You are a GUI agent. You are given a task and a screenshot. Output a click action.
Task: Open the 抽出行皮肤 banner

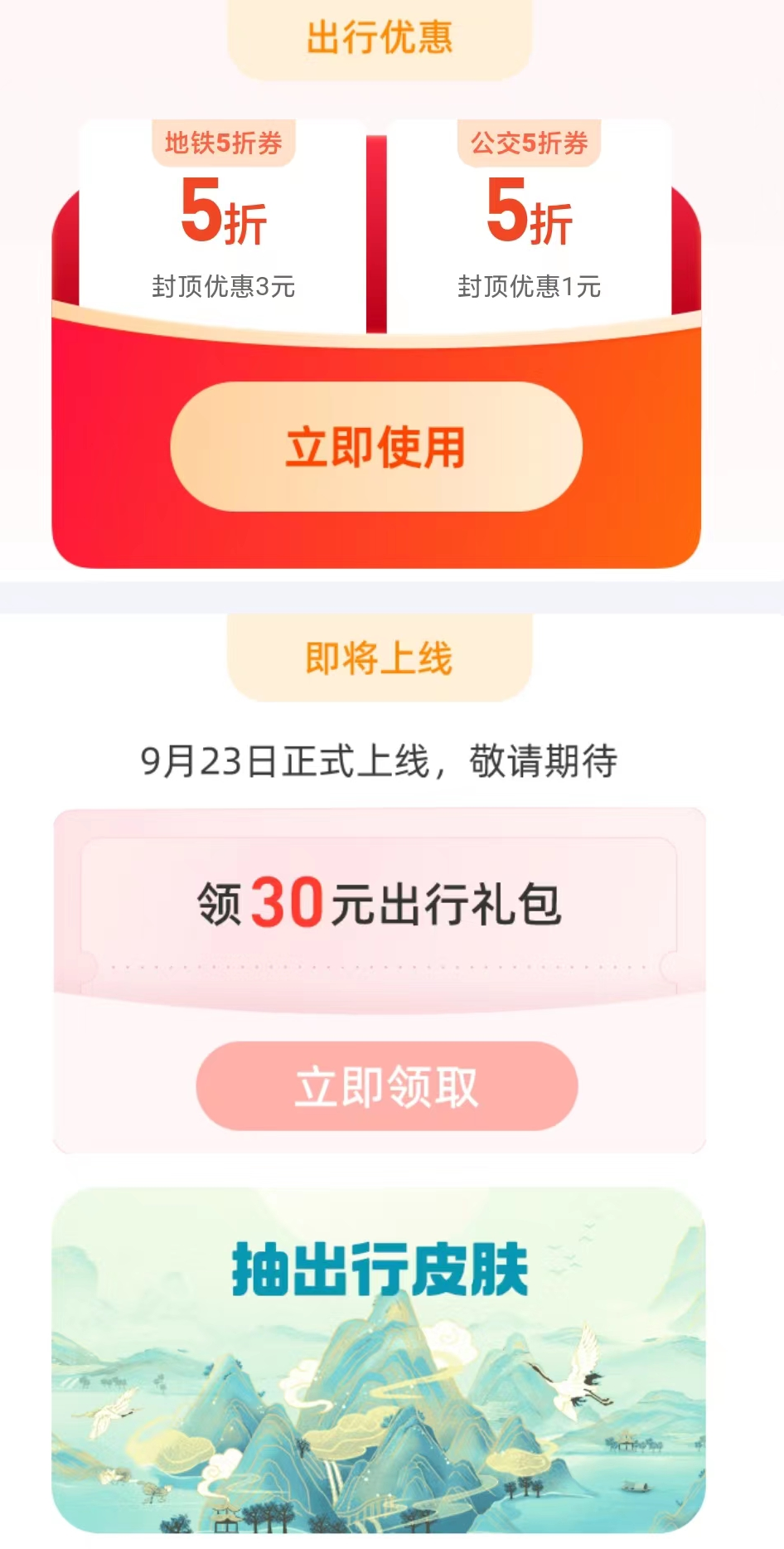(x=379, y=1360)
